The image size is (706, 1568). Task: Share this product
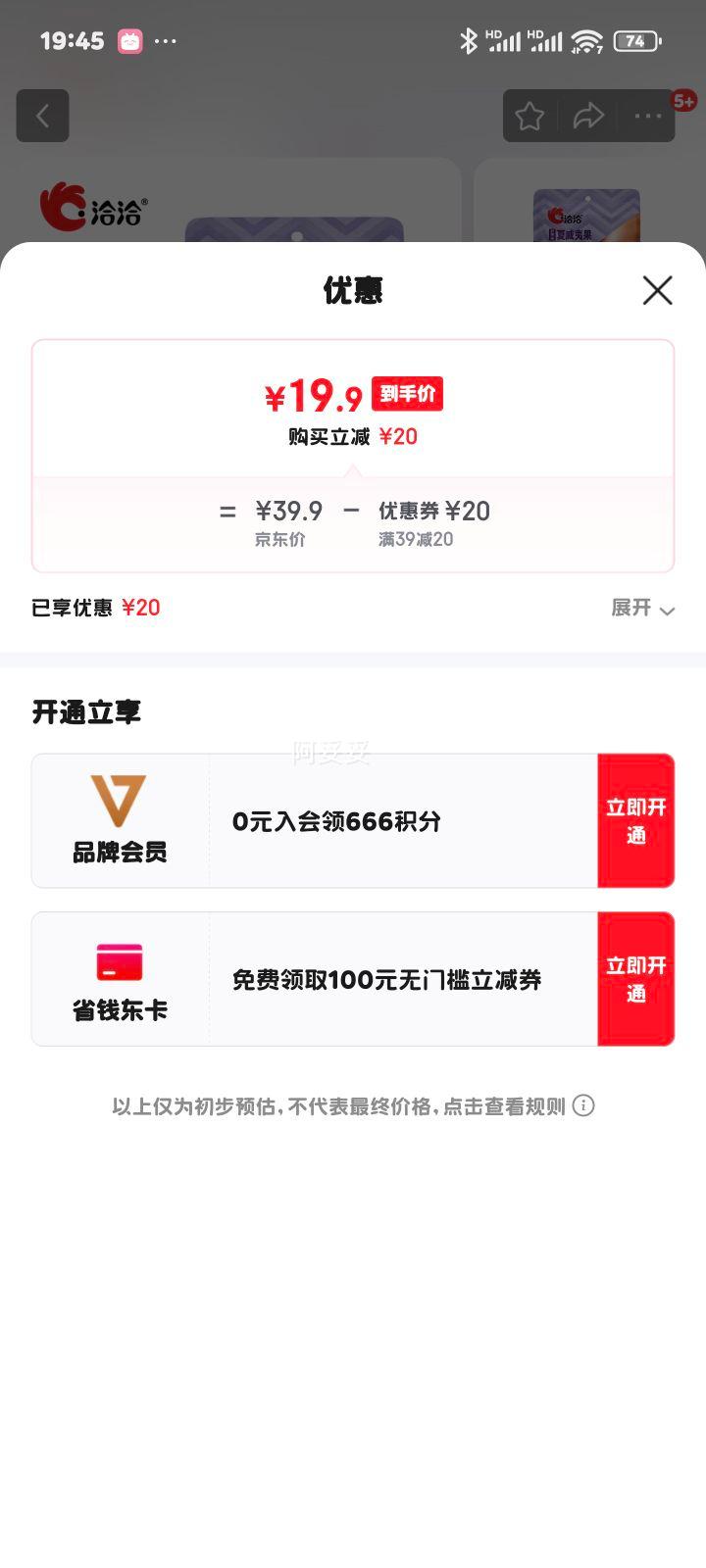pyautogui.click(x=588, y=116)
